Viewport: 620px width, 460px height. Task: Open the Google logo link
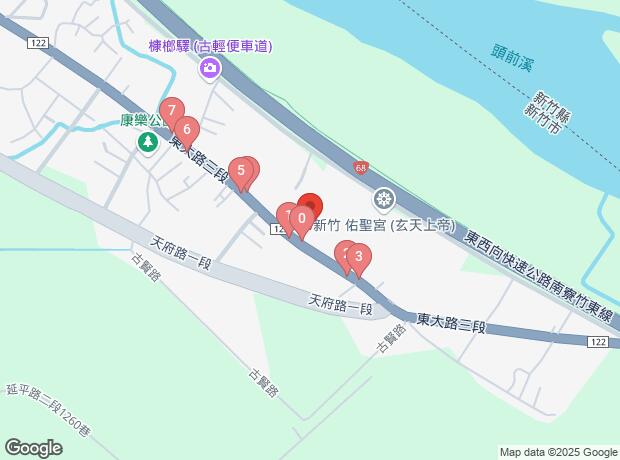pyautogui.click(x=33, y=447)
